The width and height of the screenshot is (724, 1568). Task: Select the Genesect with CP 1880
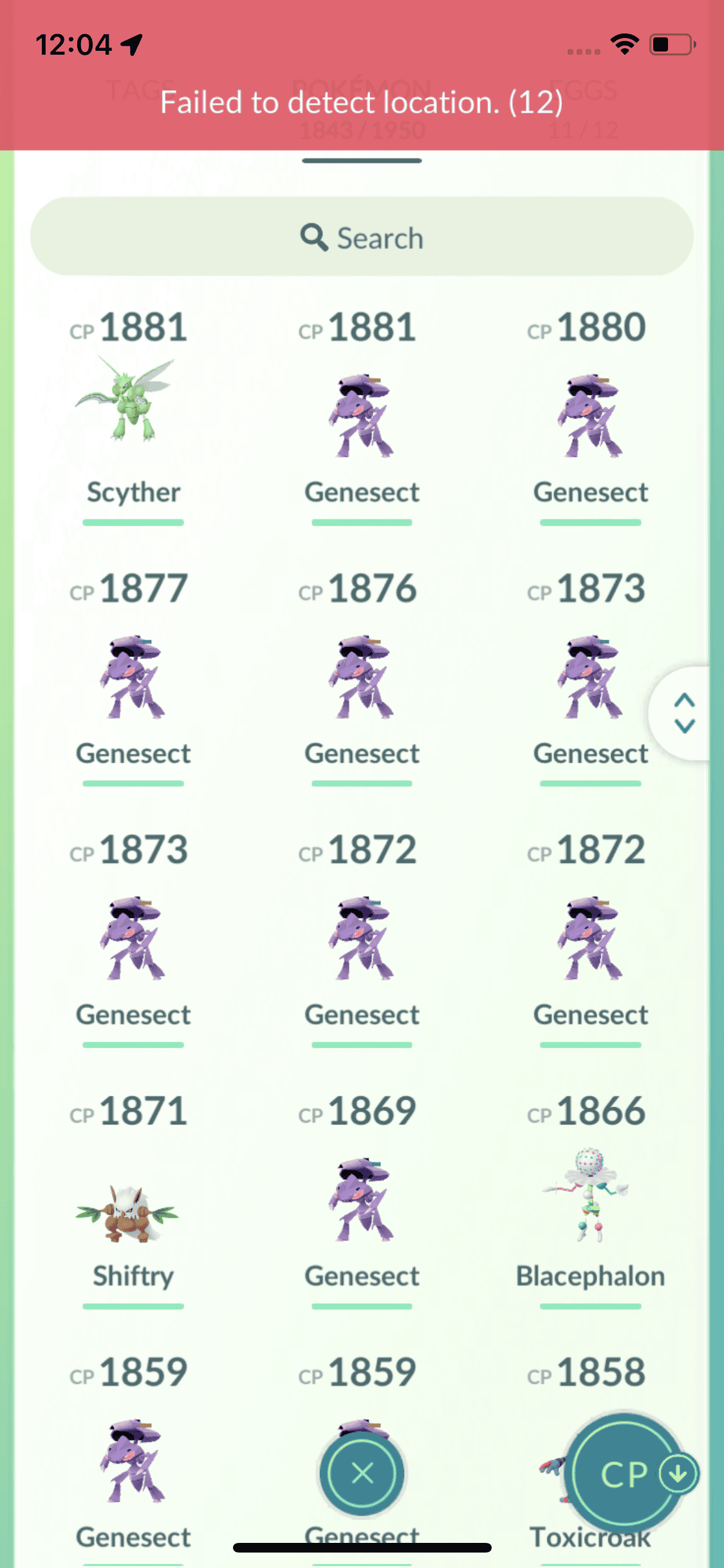coord(590,415)
